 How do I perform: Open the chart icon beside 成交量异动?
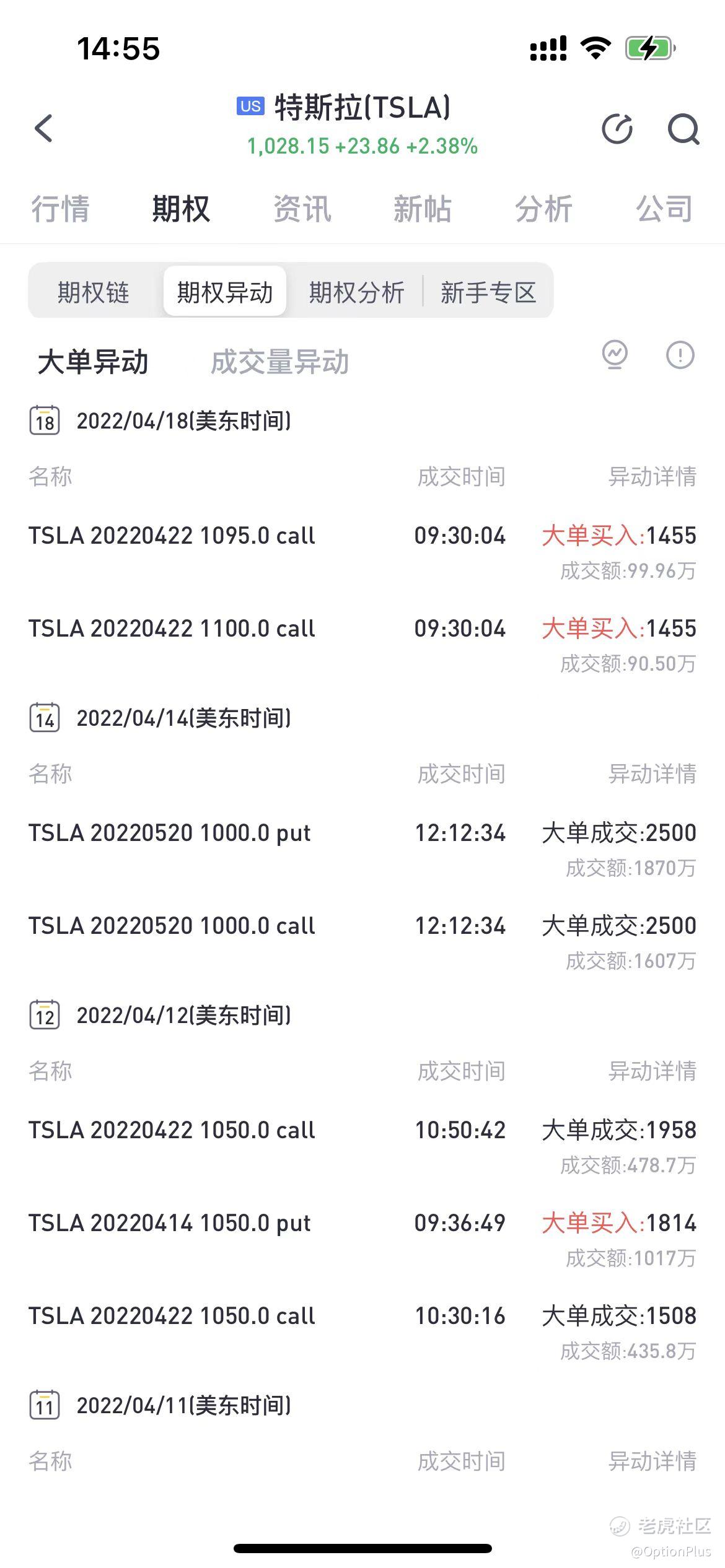pos(615,355)
